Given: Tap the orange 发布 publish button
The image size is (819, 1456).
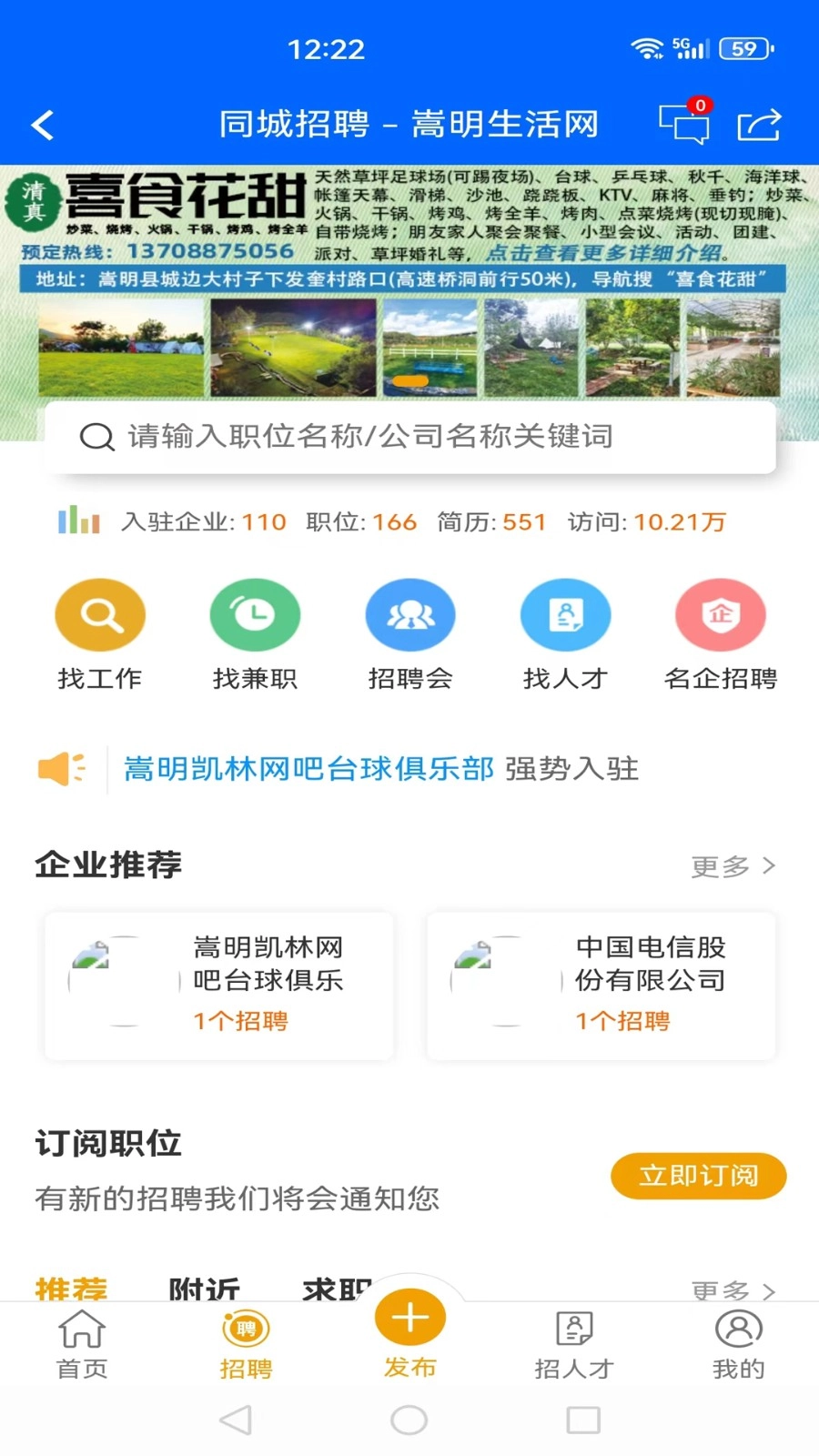Looking at the screenshot, I should [x=410, y=1316].
